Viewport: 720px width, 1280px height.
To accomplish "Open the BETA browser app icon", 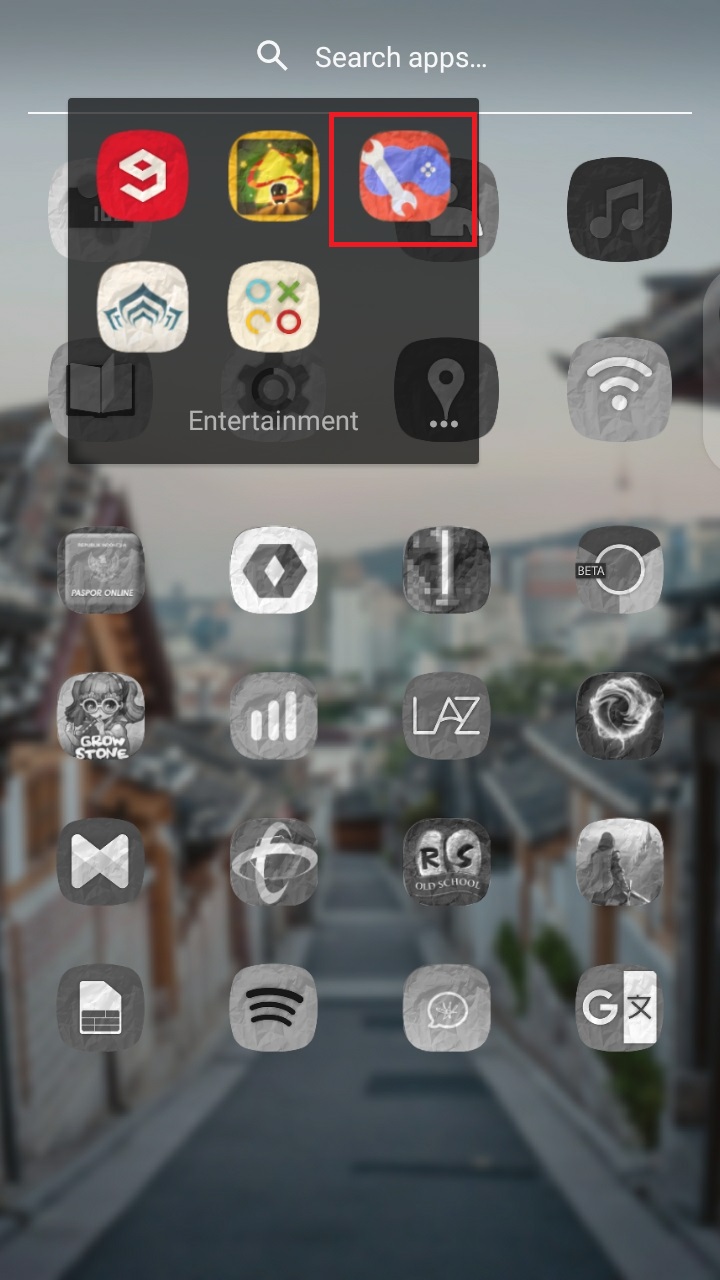I will pos(620,570).
